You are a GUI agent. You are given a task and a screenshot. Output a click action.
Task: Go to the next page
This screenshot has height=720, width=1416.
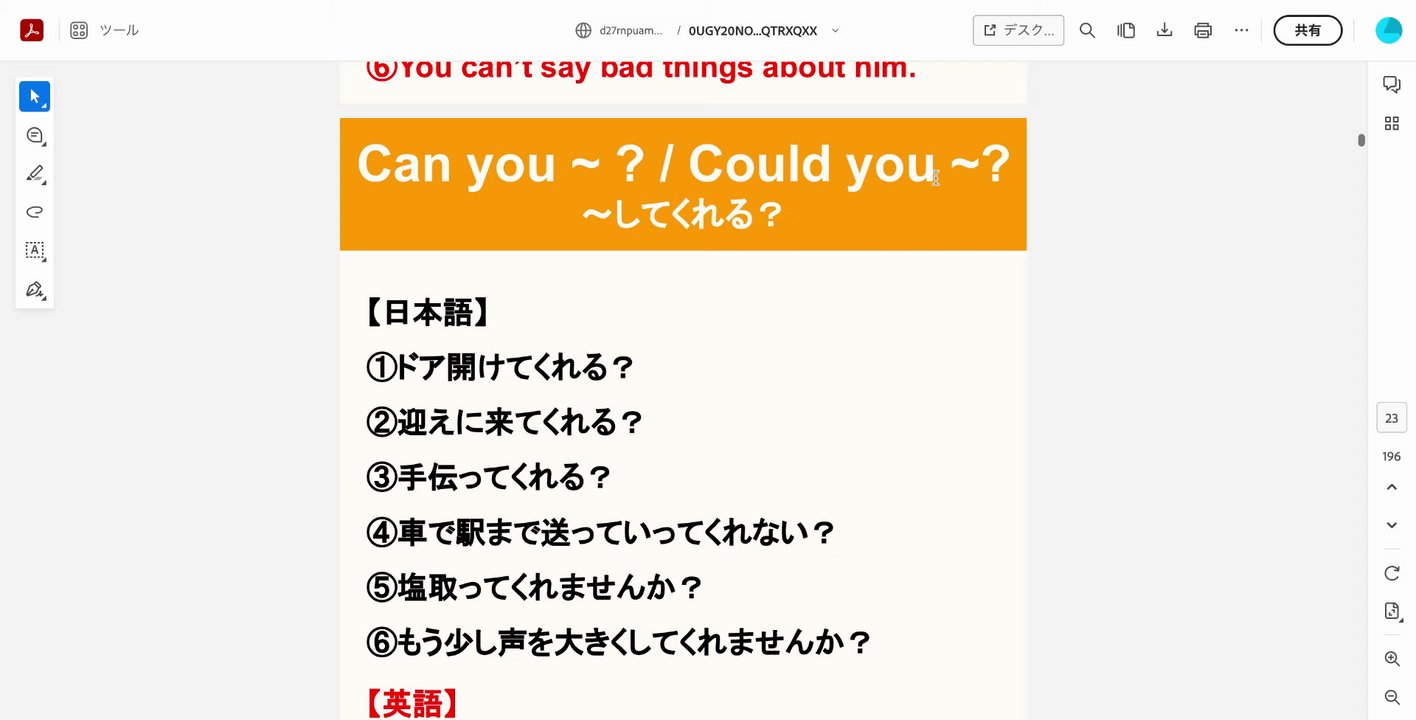coord(1391,525)
